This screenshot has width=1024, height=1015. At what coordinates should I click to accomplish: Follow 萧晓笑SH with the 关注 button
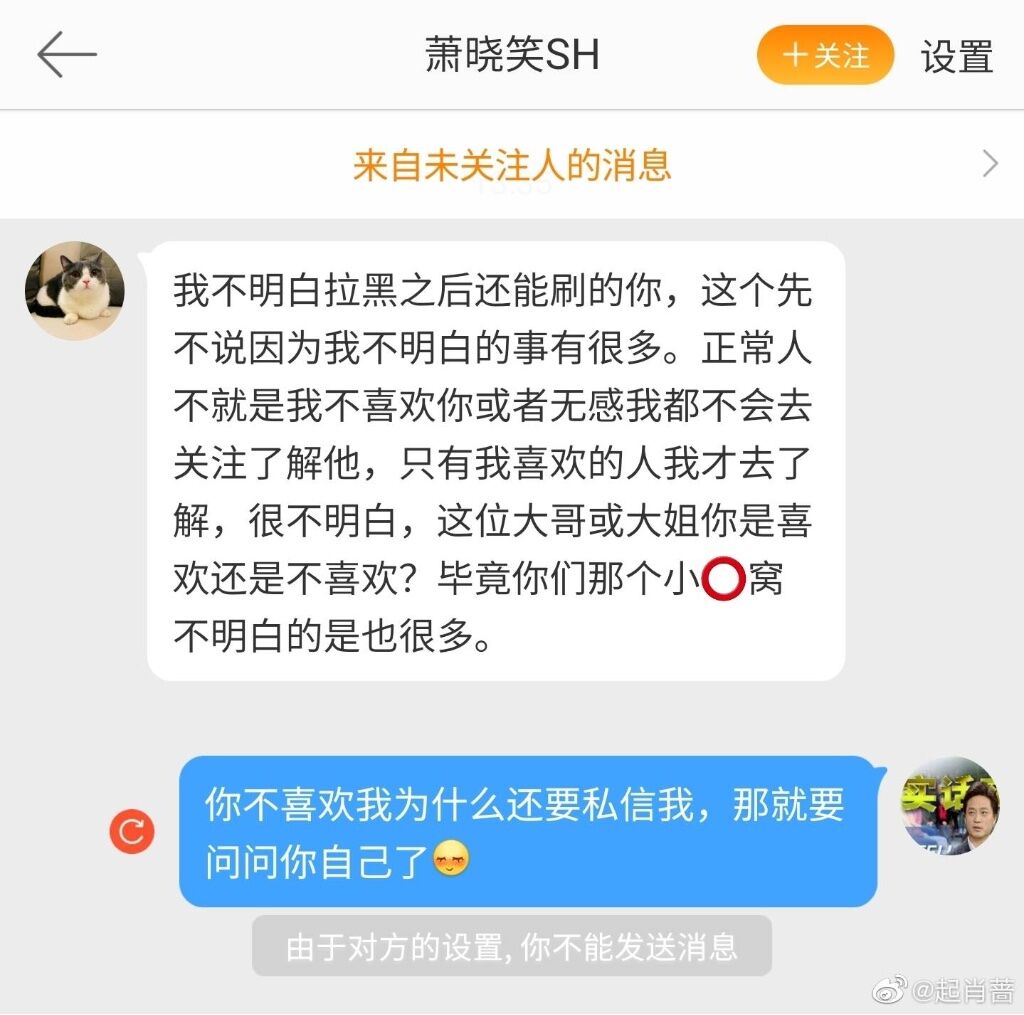(825, 55)
